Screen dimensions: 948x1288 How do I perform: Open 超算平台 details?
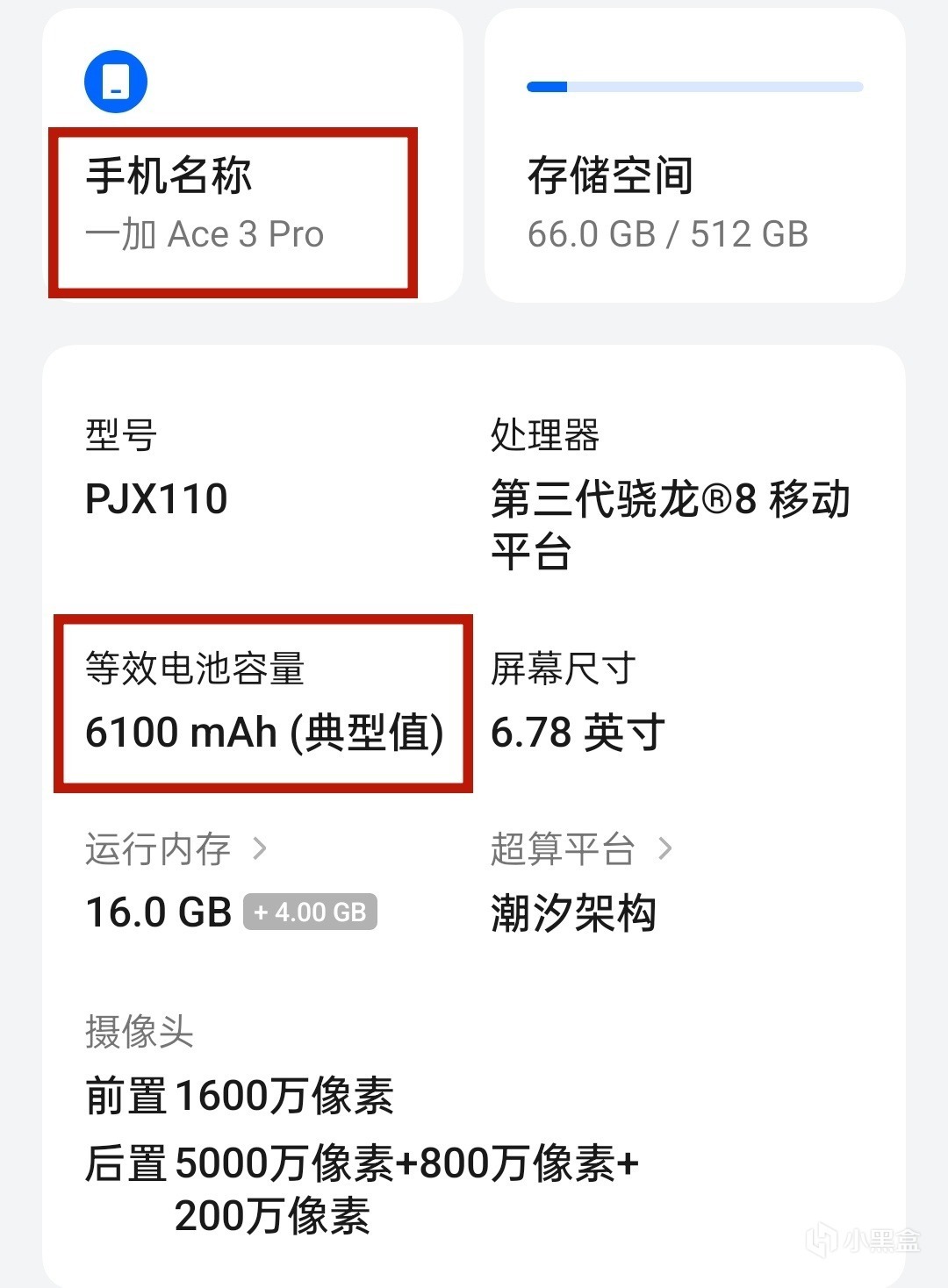(581, 848)
